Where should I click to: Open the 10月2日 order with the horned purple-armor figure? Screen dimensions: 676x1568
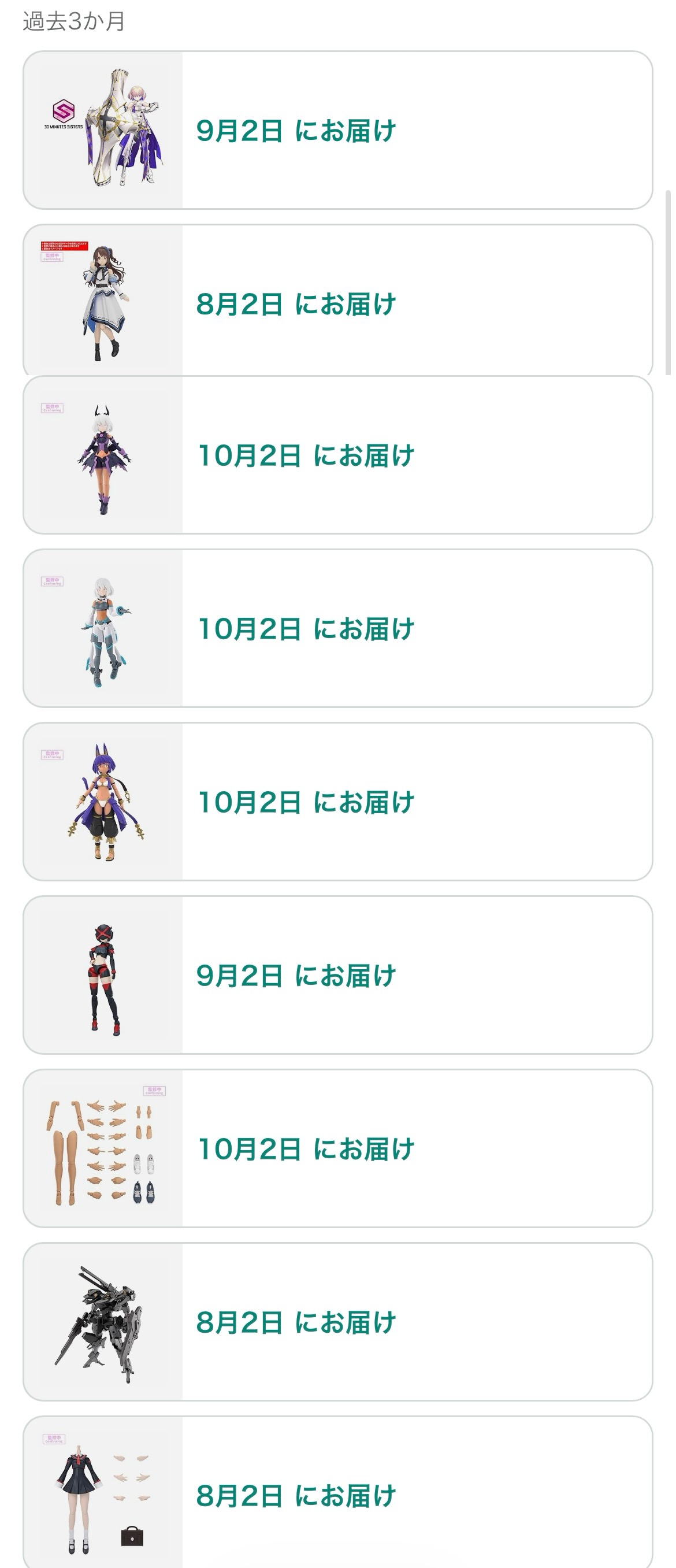coord(337,455)
